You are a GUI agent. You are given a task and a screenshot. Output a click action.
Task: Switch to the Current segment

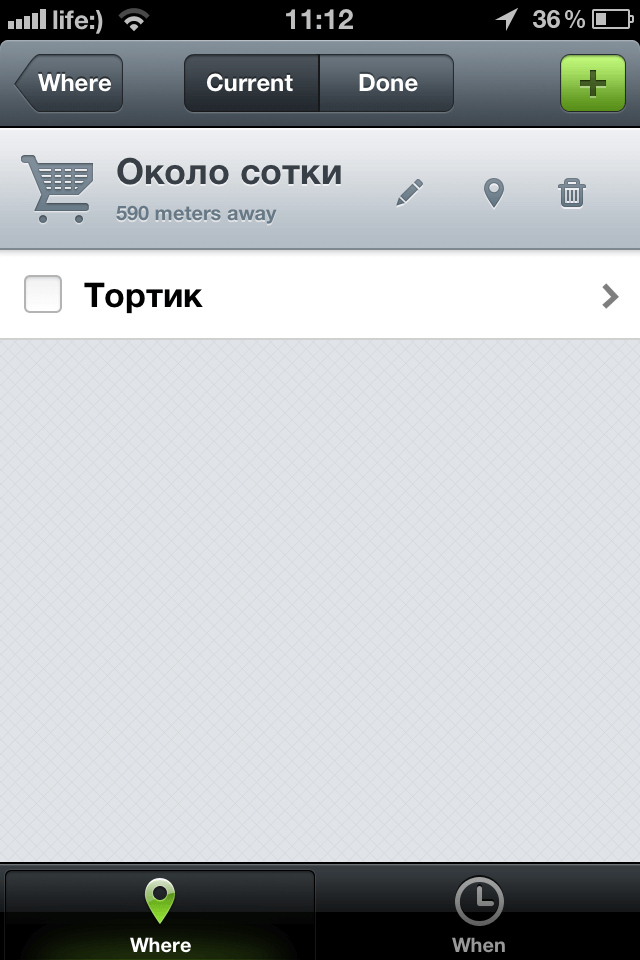click(x=250, y=83)
